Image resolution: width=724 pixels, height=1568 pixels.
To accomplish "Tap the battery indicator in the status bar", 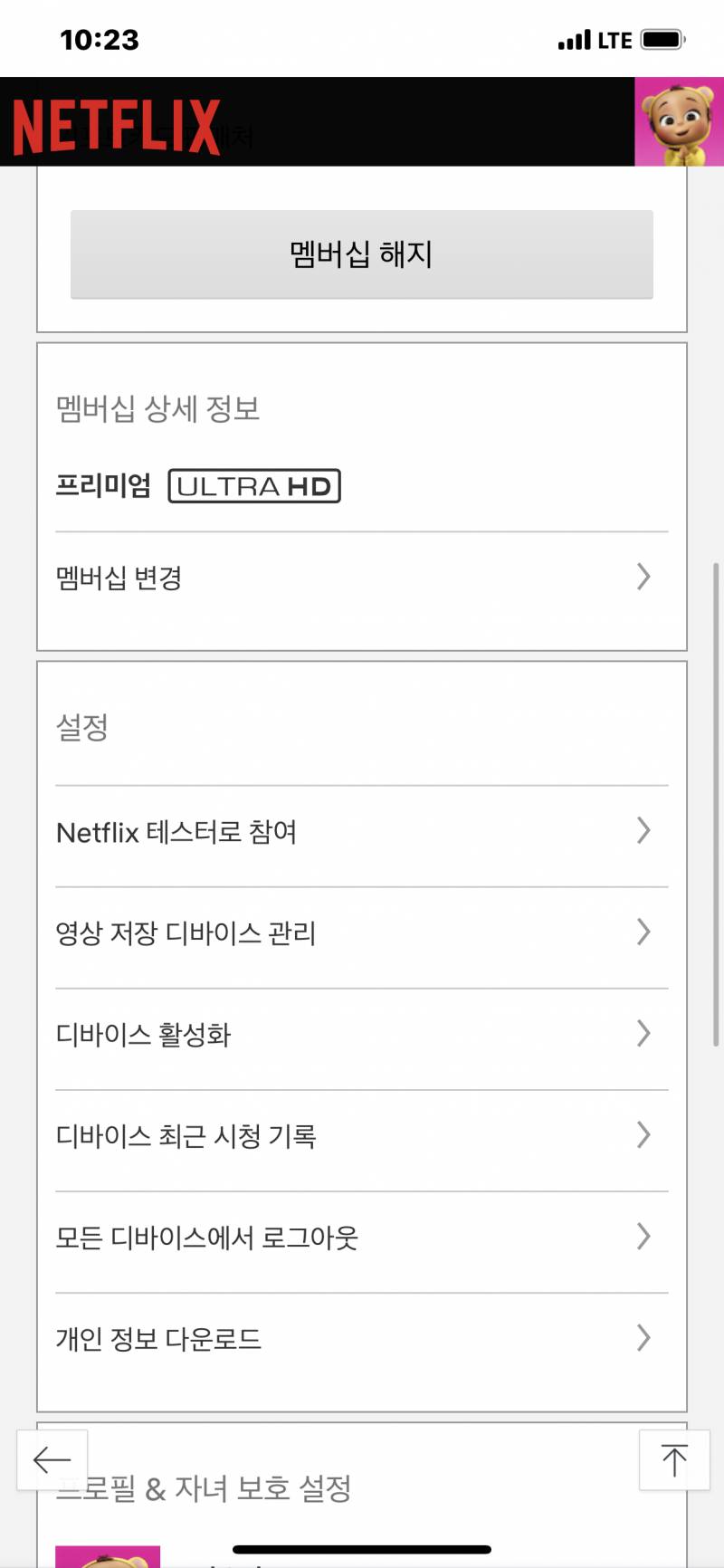I will [x=661, y=39].
